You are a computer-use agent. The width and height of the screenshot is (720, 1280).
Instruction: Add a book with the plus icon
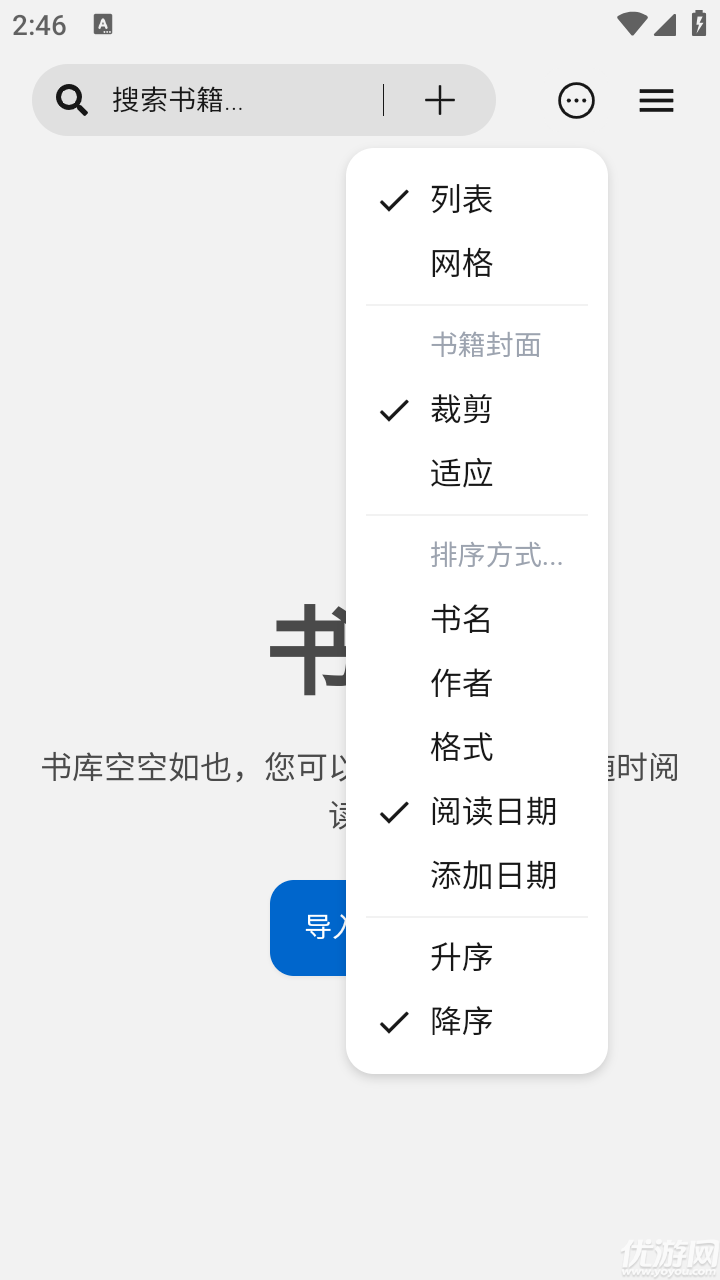440,100
